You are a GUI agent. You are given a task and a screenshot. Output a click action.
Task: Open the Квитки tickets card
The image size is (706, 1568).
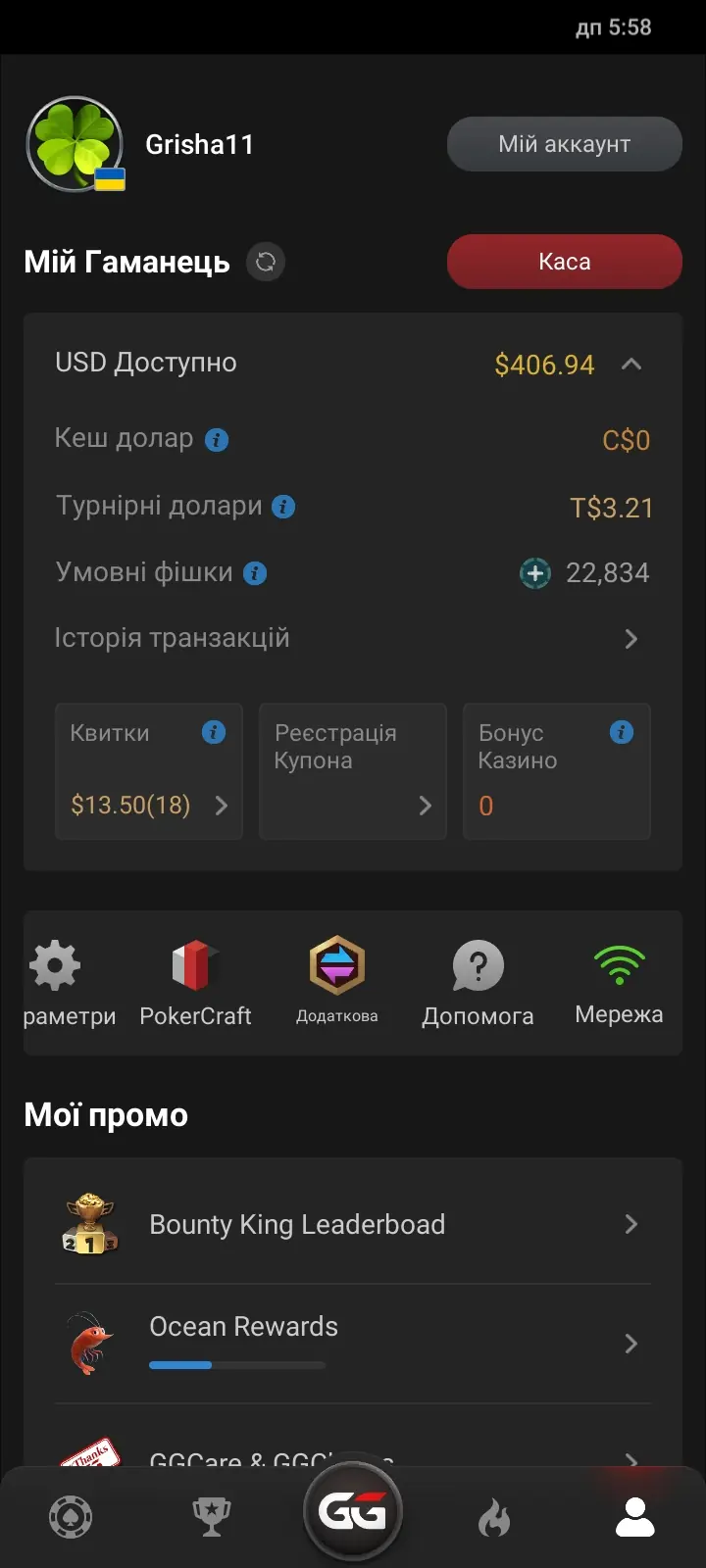coord(149,771)
